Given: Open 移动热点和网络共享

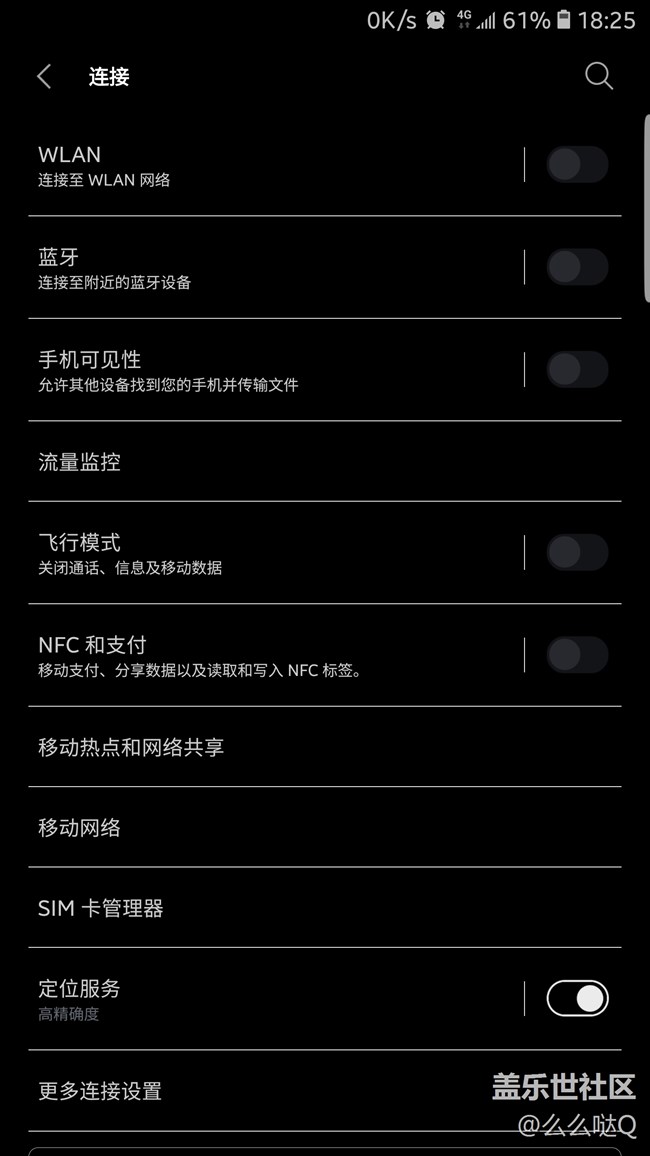Looking at the screenshot, I should point(325,747).
